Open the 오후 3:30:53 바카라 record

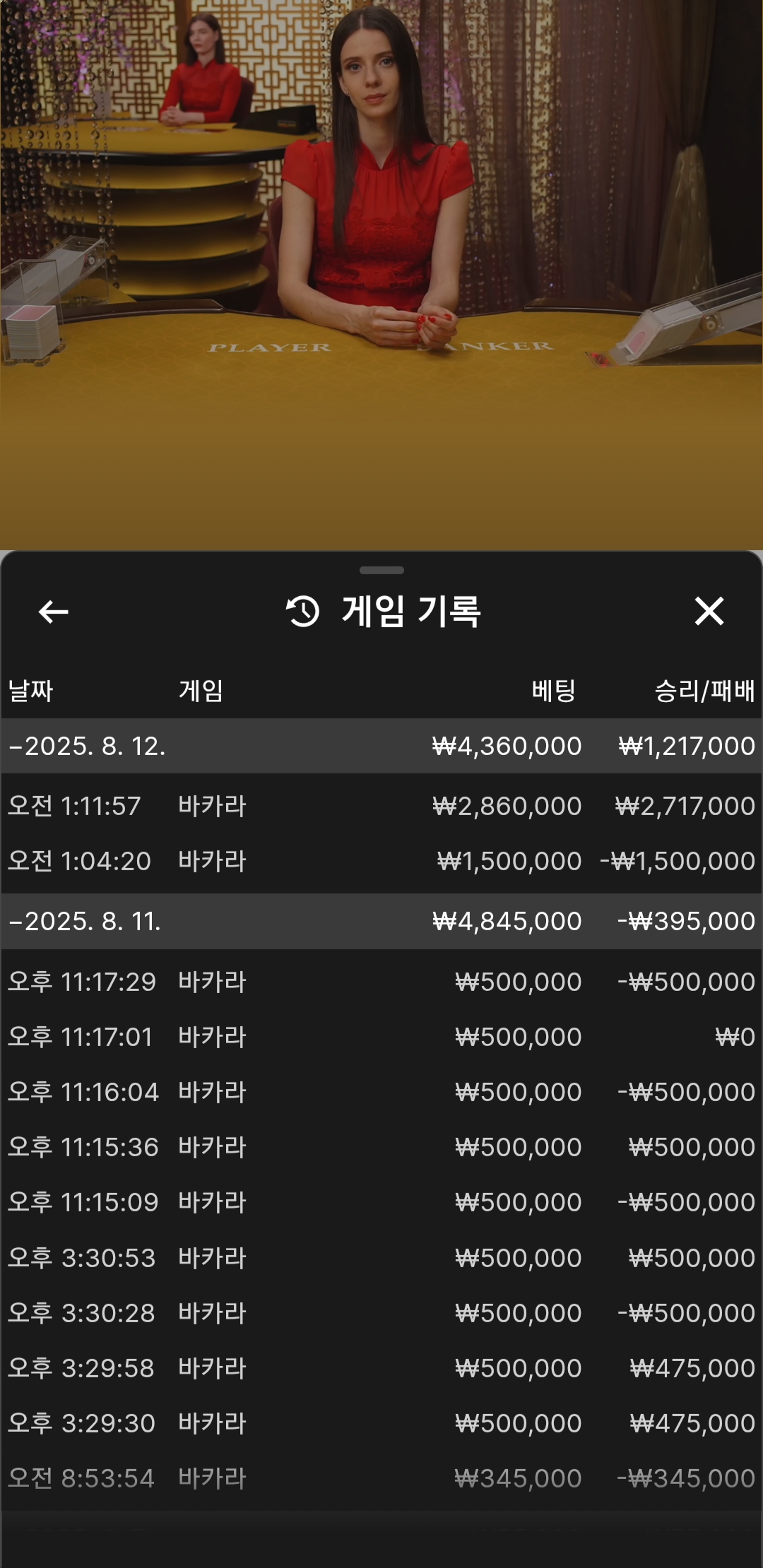(x=381, y=1258)
